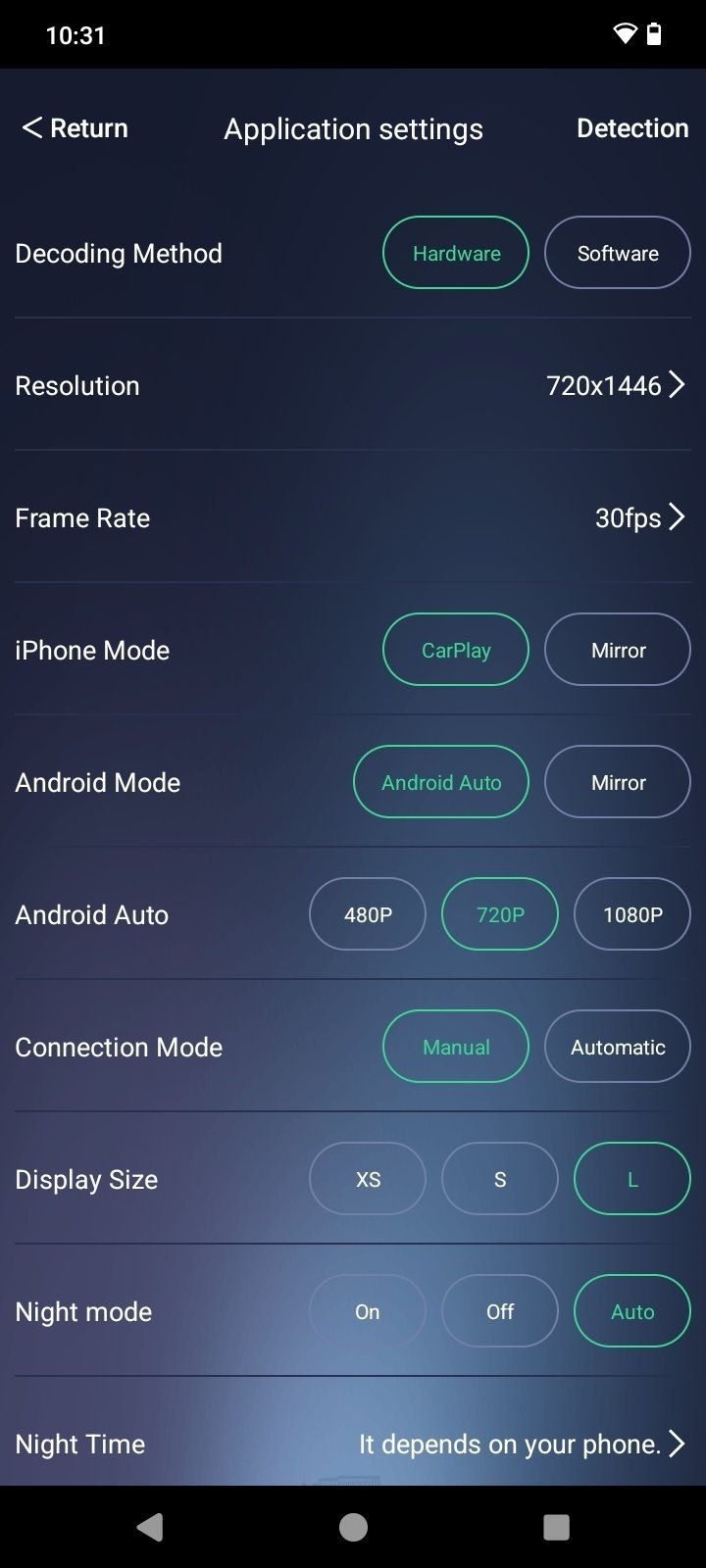Image resolution: width=706 pixels, height=1568 pixels.
Task: Choose Android Auto for Android Mode
Action: (x=441, y=782)
